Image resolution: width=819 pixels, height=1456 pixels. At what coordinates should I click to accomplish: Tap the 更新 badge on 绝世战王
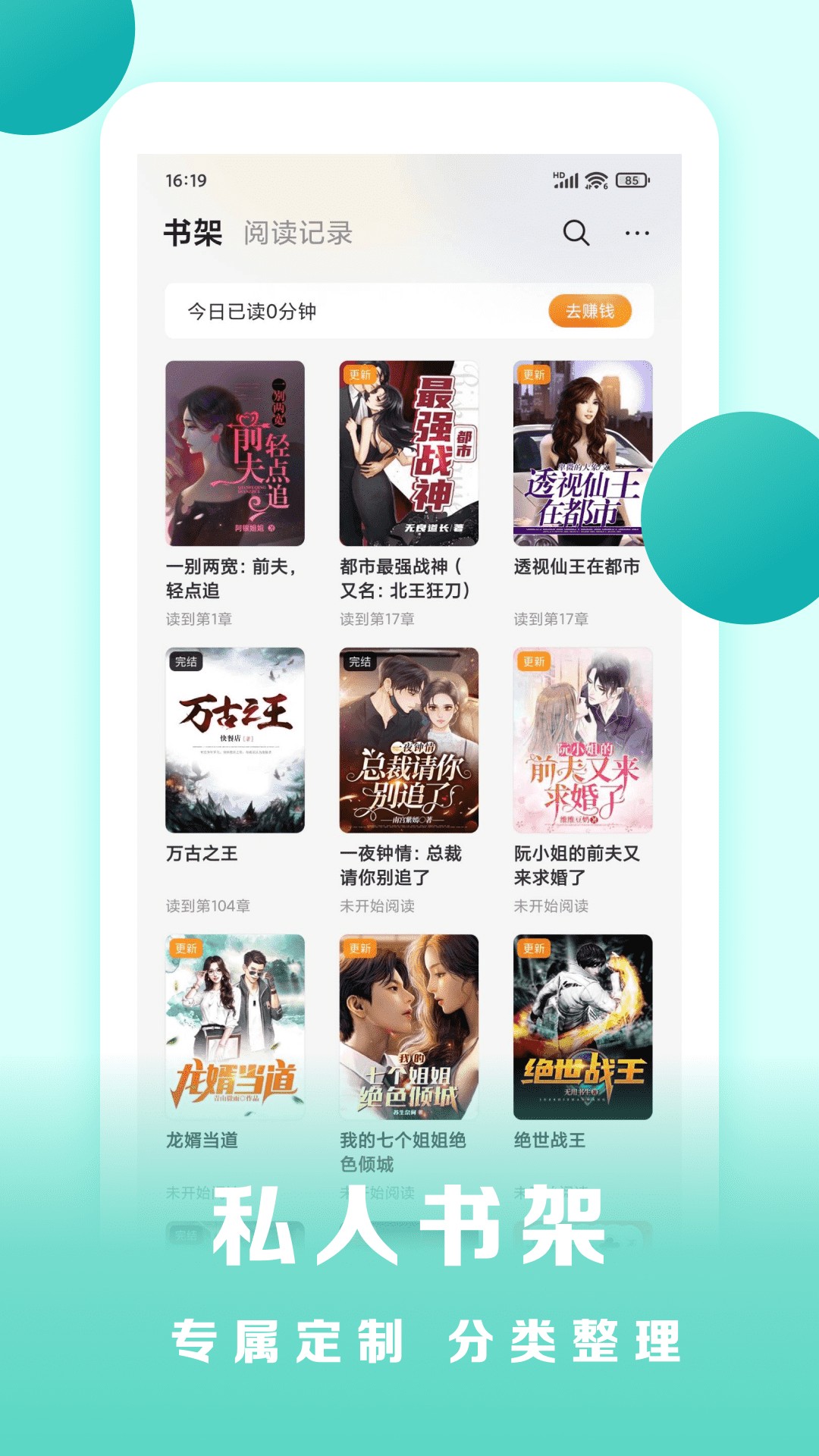[534, 948]
